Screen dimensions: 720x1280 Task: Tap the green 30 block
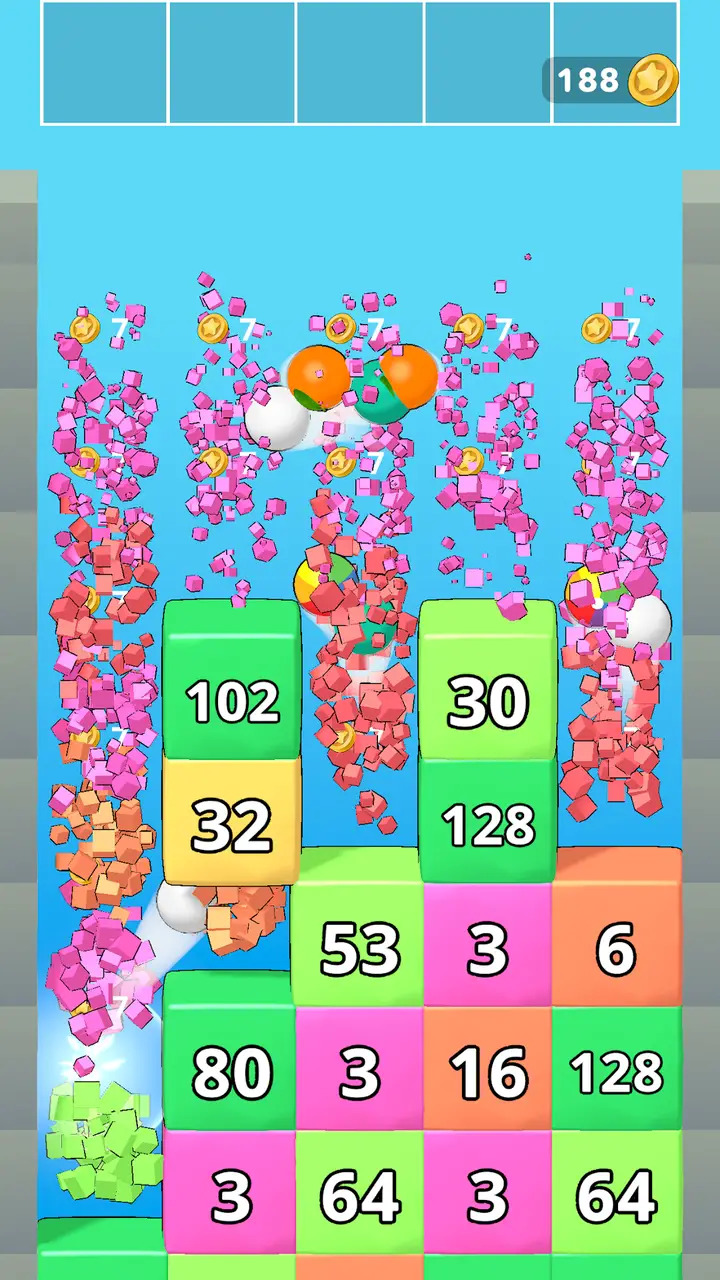point(487,690)
